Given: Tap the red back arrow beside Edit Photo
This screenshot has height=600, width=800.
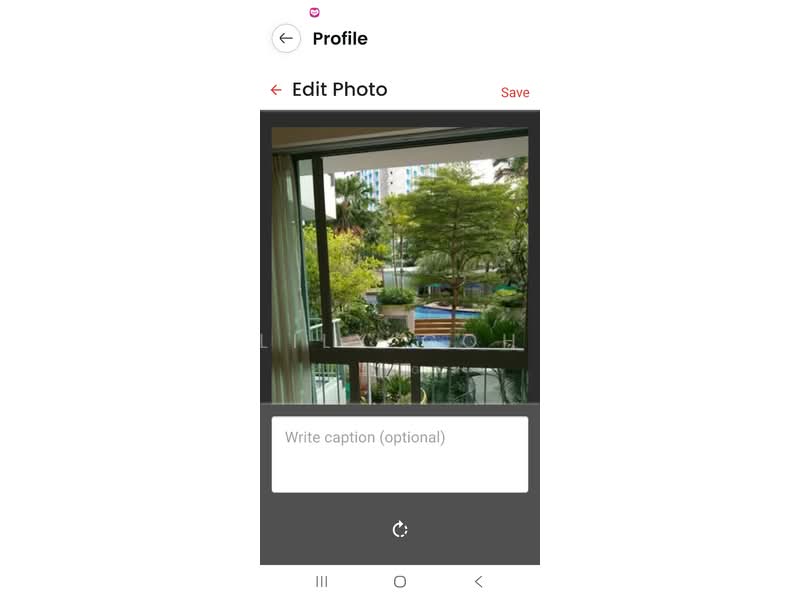Looking at the screenshot, I should pyautogui.click(x=276, y=90).
